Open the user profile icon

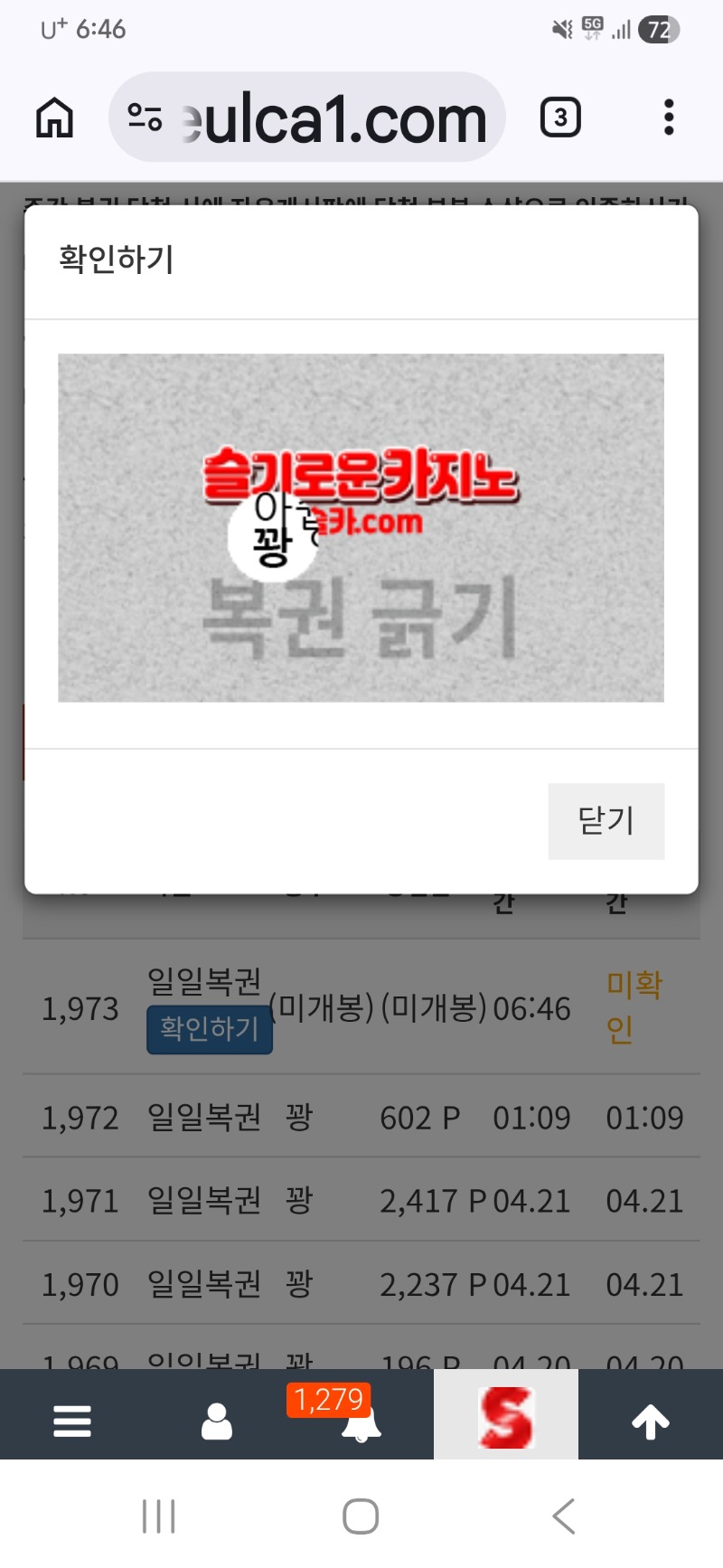217,1421
